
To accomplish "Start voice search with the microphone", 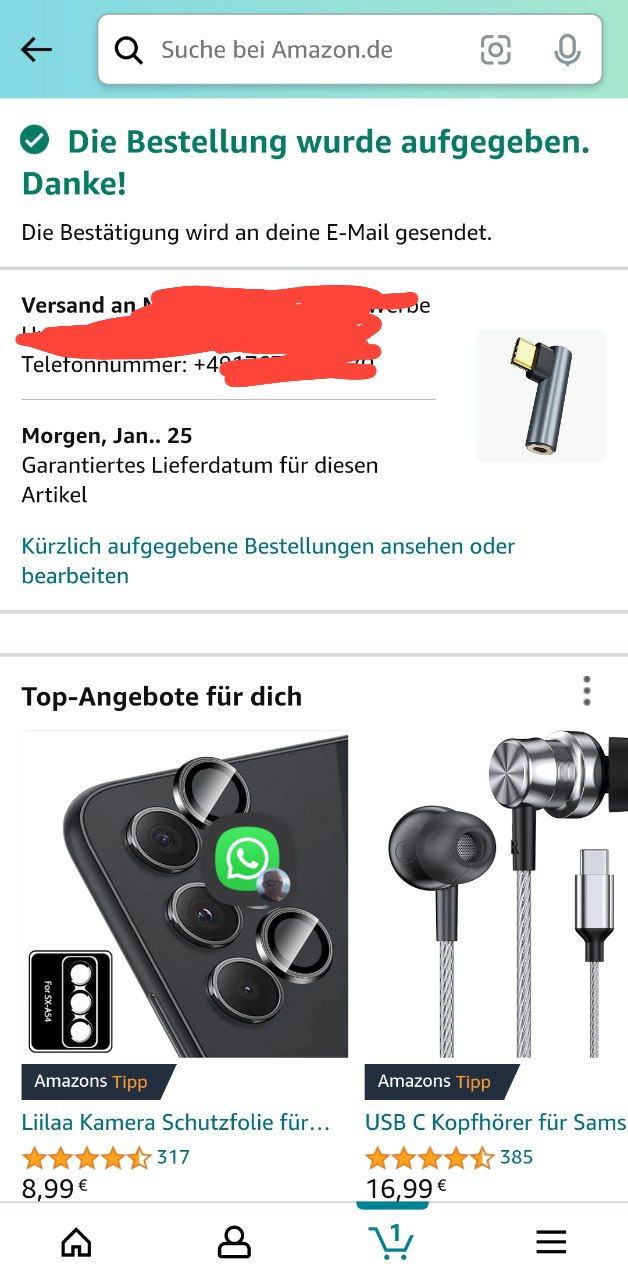I will coord(567,50).
